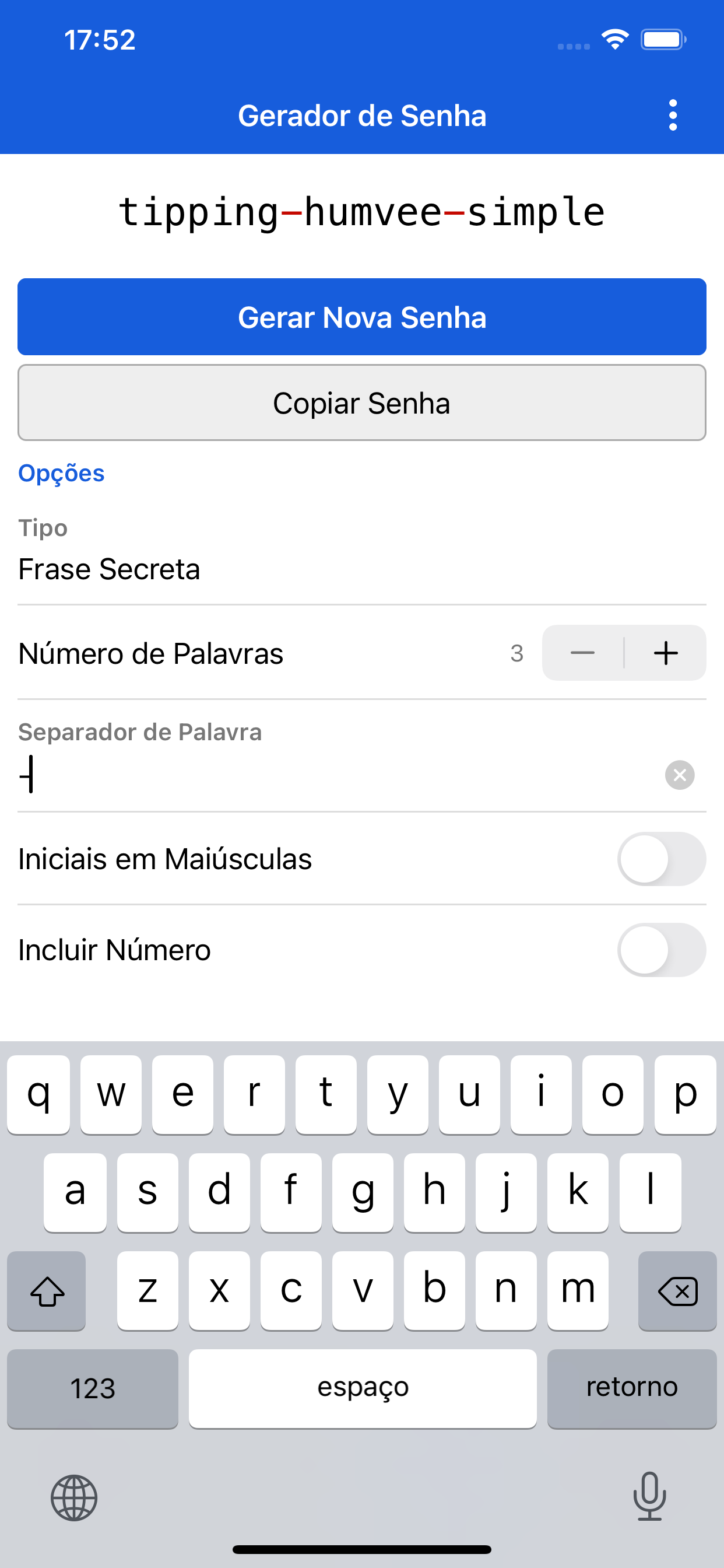Start dictation with the microphone key
Image resolution: width=724 pixels, height=1568 pixels.
coord(649,1496)
